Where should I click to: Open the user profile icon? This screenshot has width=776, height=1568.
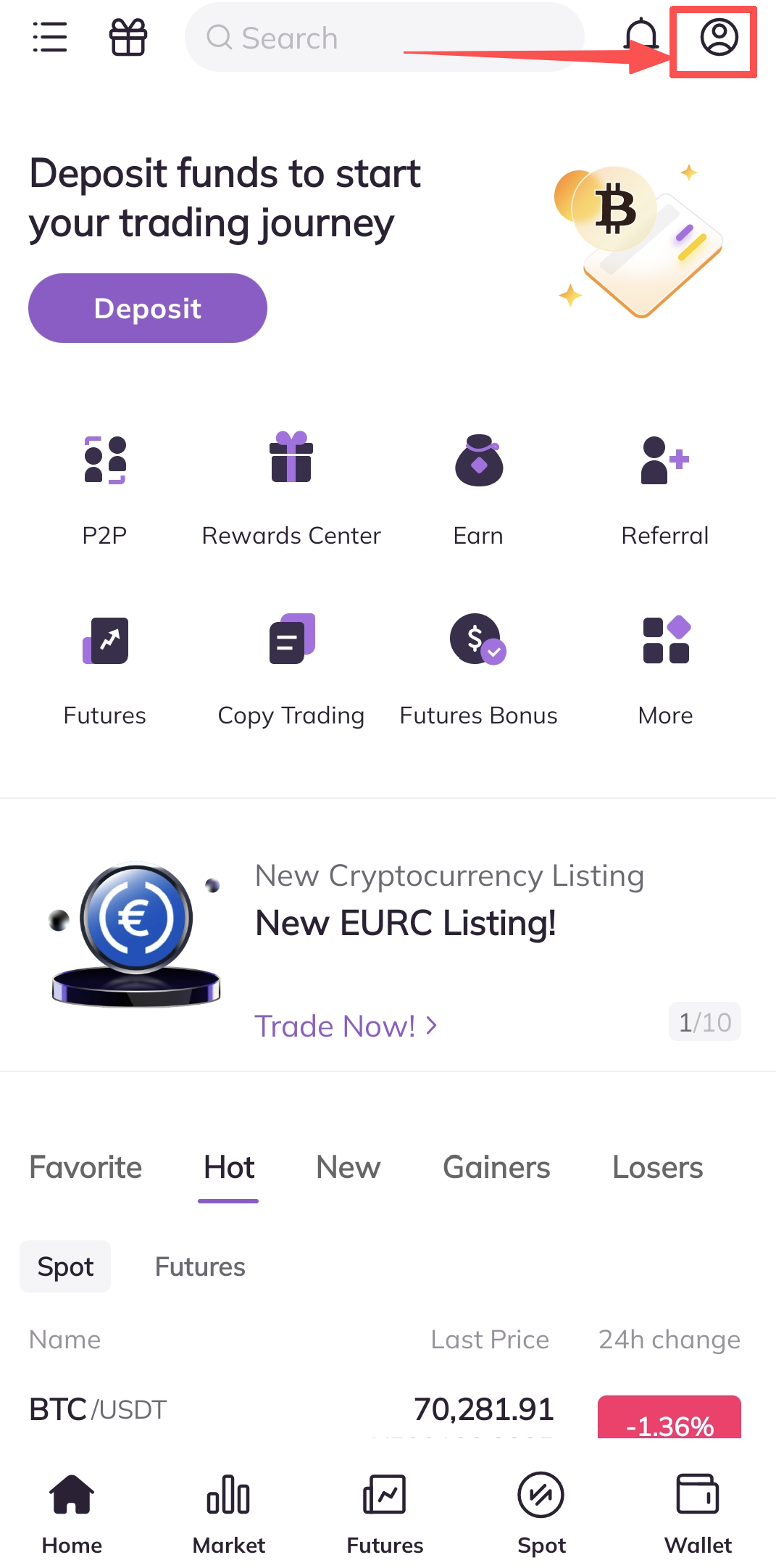coord(719,38)
